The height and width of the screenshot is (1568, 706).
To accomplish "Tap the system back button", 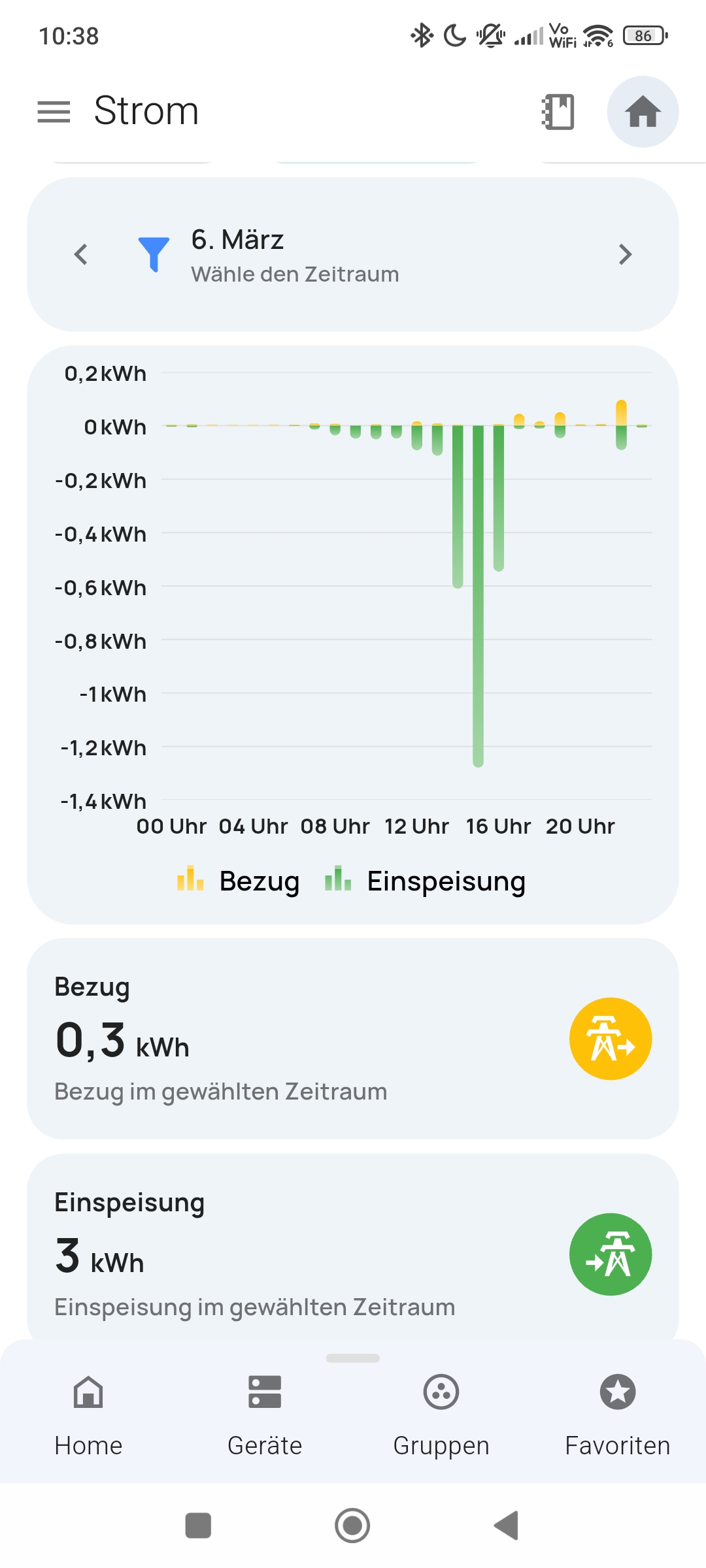I will tap(507, 1526).
